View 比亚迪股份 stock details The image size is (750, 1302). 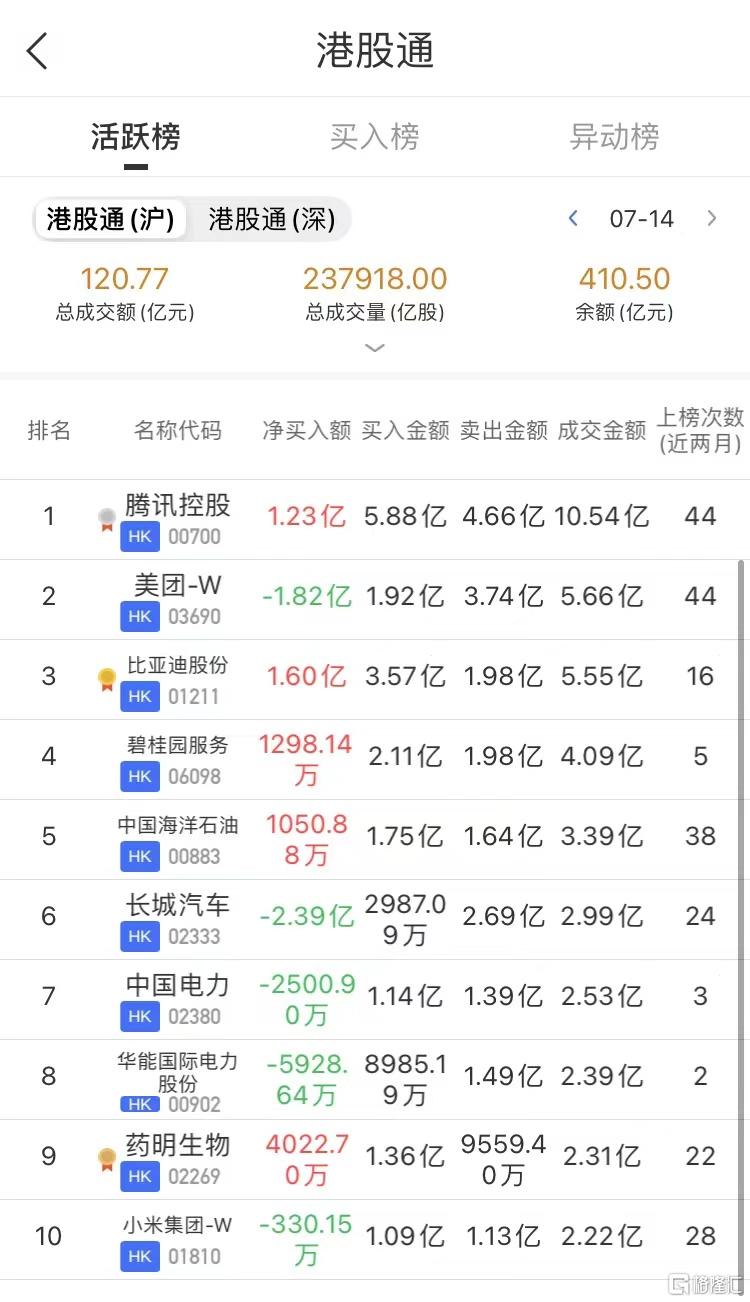pos(375,679)
